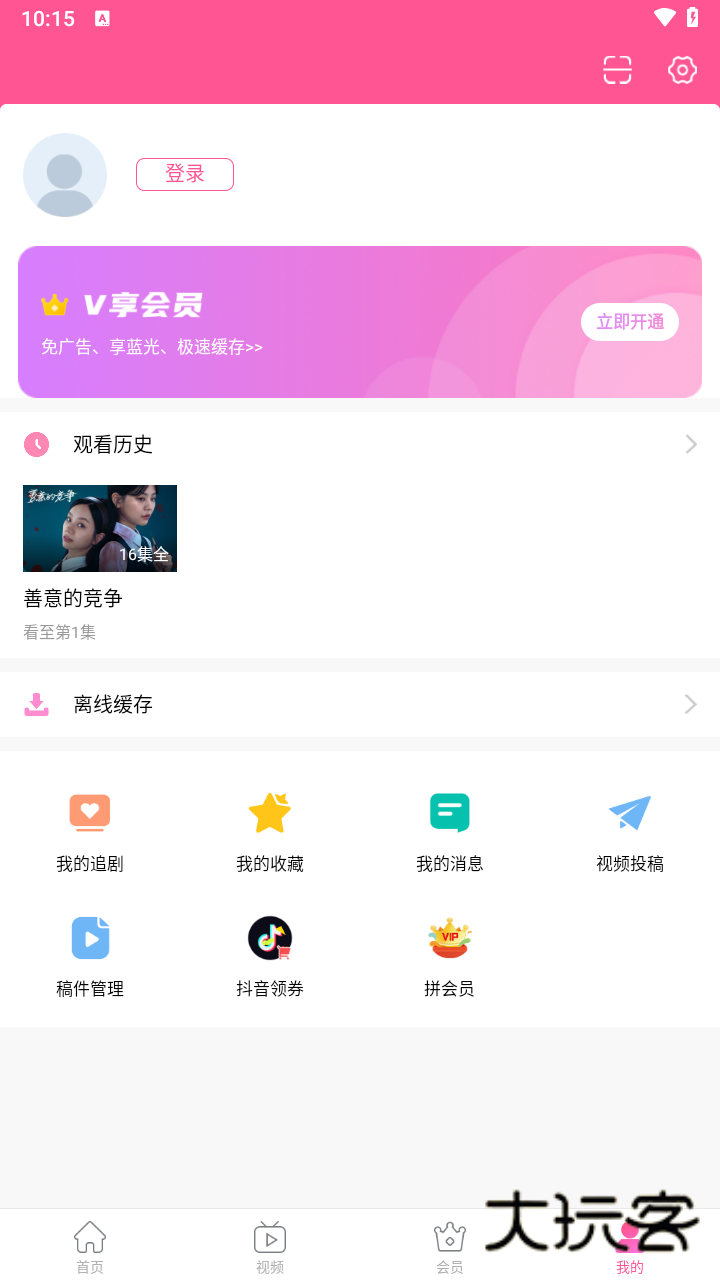Open 抖音领券 Douyin coupon icon
The image size is (720, 1280).
click(270, 938)
